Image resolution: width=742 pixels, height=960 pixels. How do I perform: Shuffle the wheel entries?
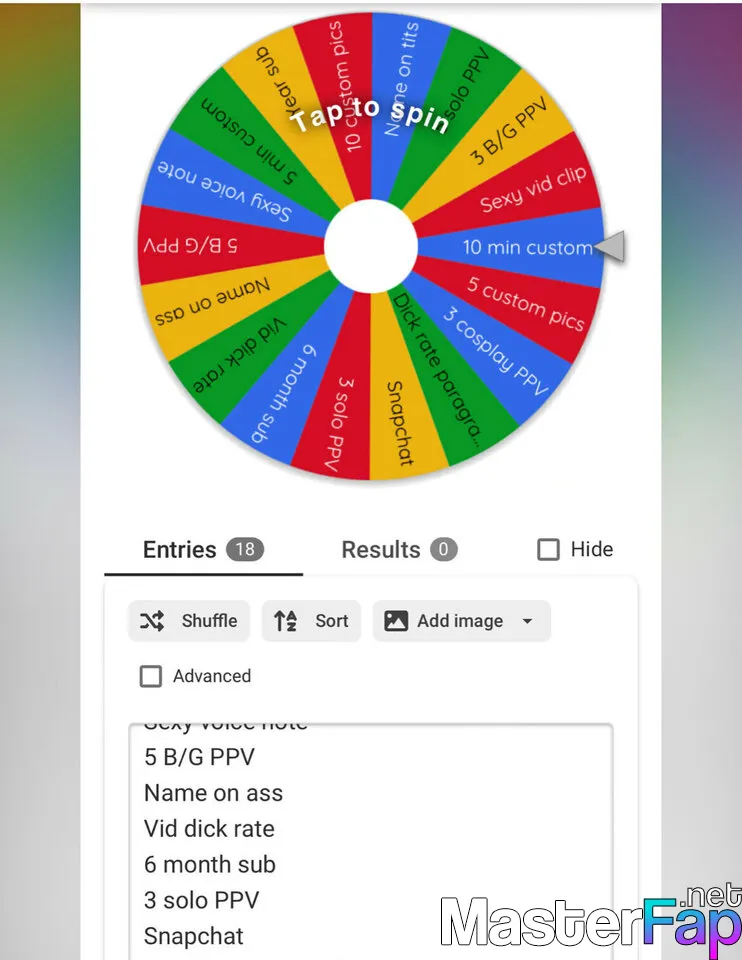pyautogui.click(x=189, y=621)
